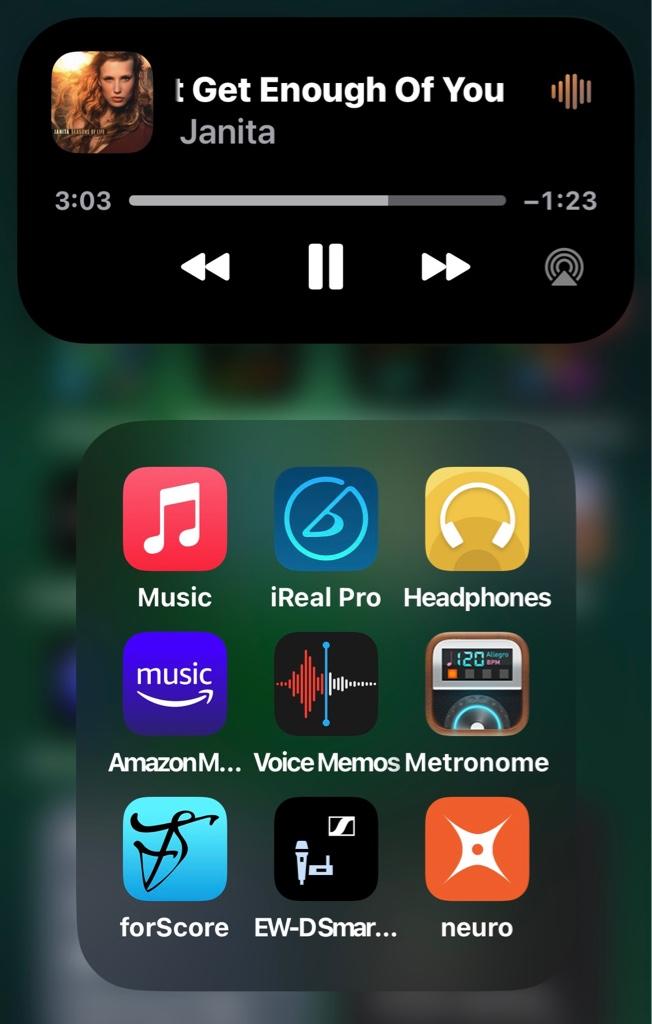Start the Metronome app
Viewport: 652px width, 1024px height.
coord(477,684)
